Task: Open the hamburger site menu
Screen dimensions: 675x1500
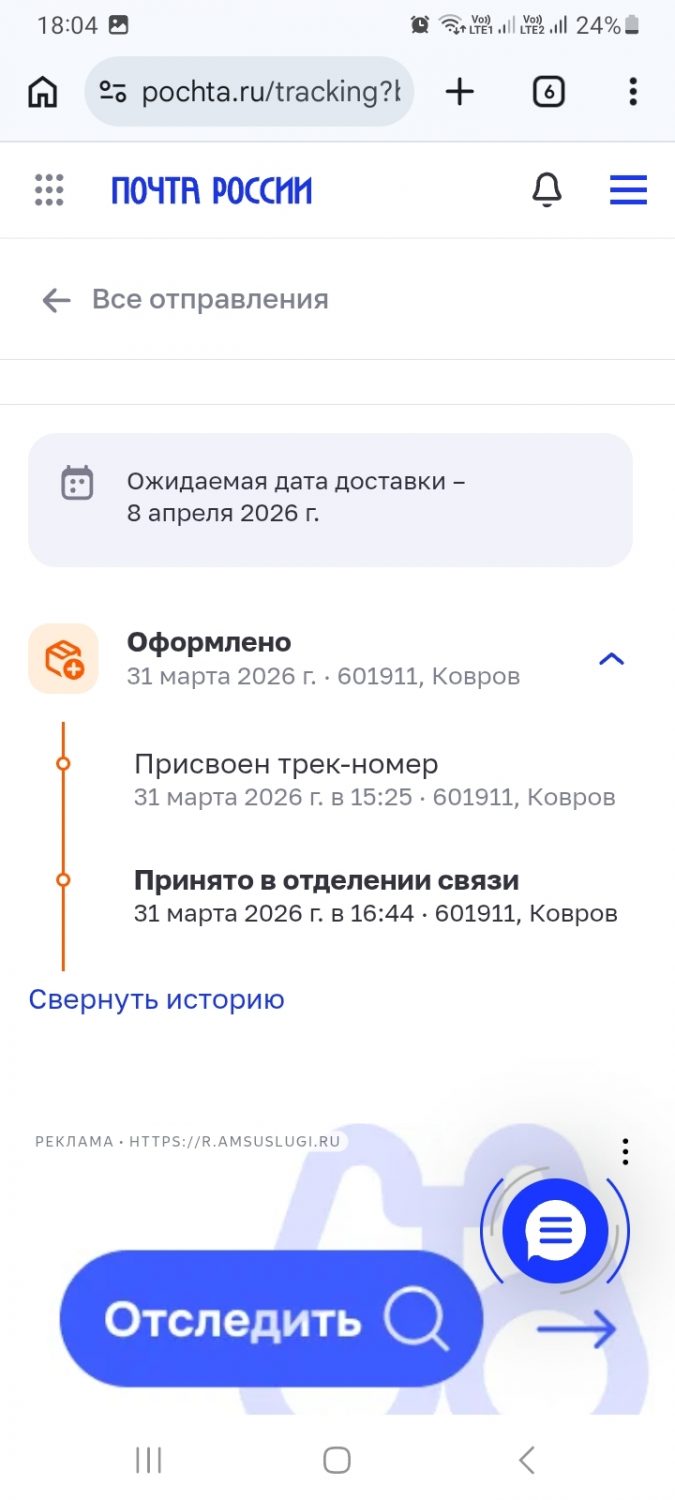Action: click(628, 189)
